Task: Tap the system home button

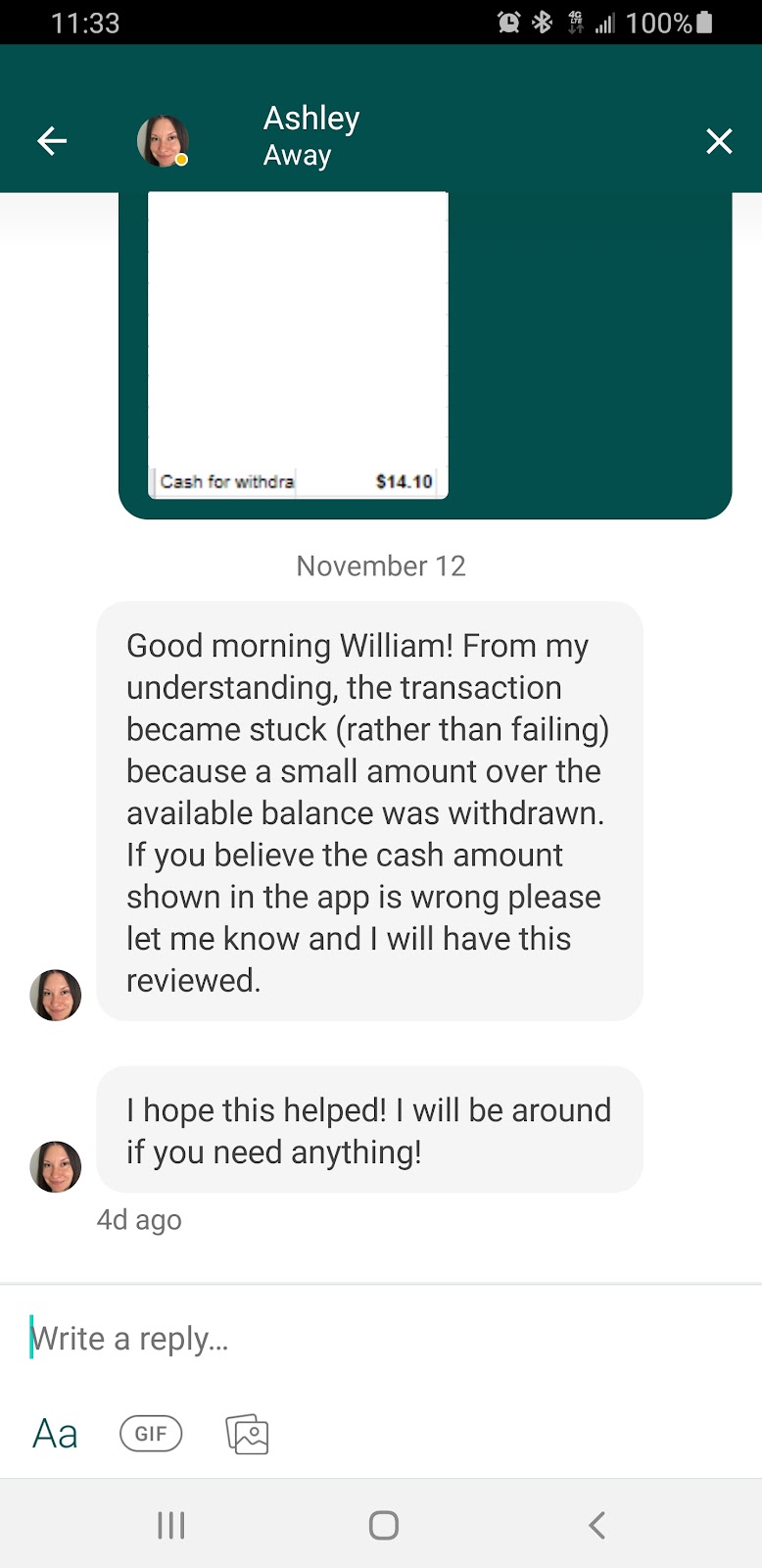Action: 383,1525
